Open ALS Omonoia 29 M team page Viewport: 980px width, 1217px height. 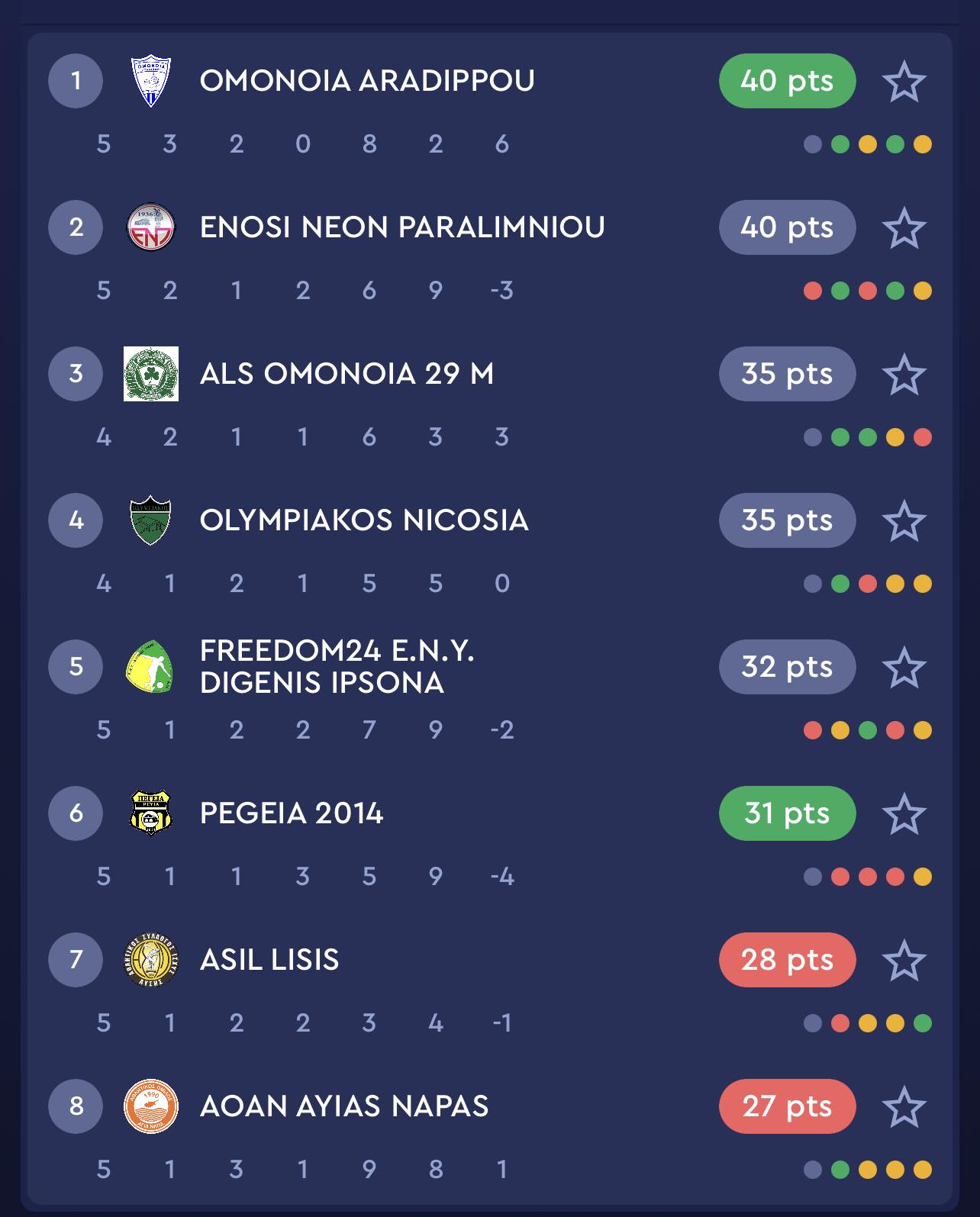coord(347,374)
